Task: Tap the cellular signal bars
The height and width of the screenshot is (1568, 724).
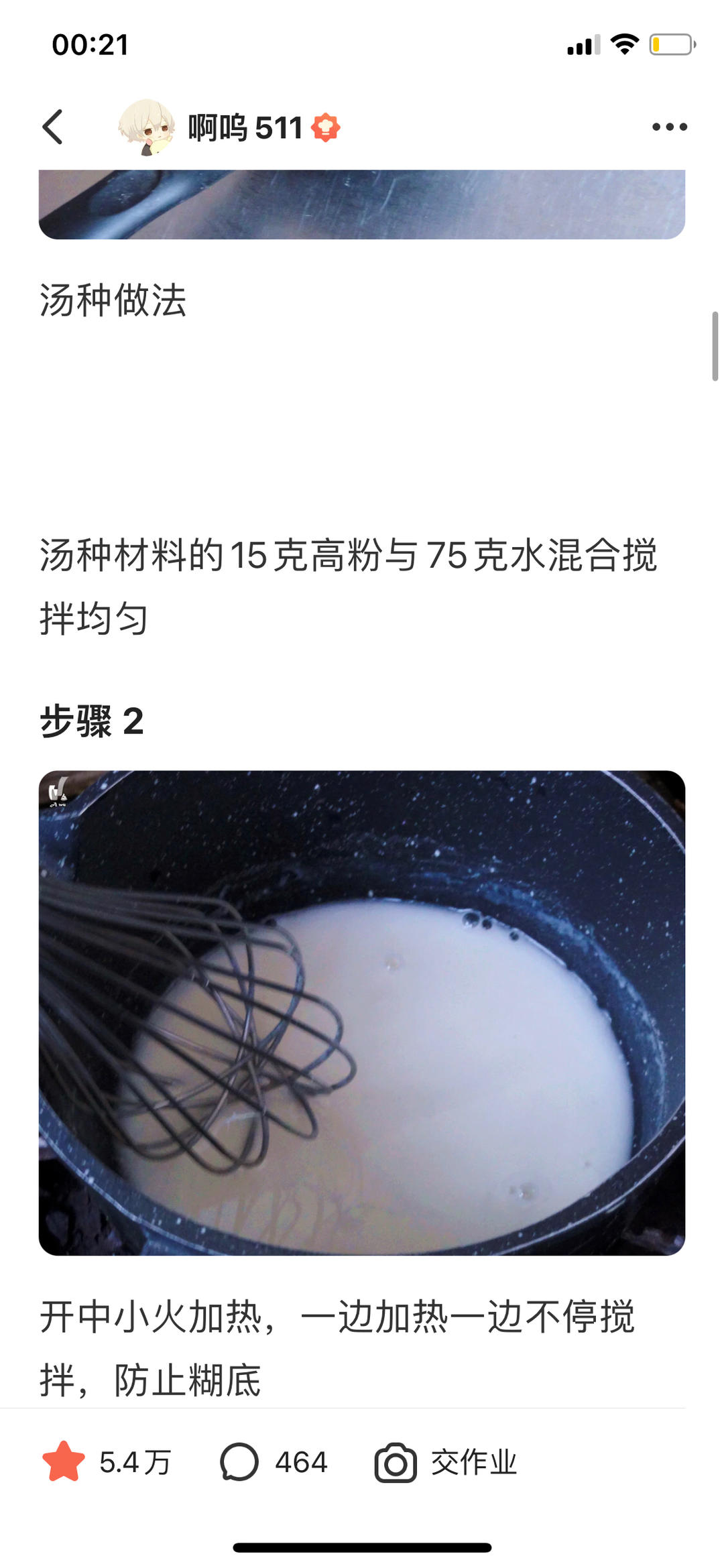Action: (583, 42)
